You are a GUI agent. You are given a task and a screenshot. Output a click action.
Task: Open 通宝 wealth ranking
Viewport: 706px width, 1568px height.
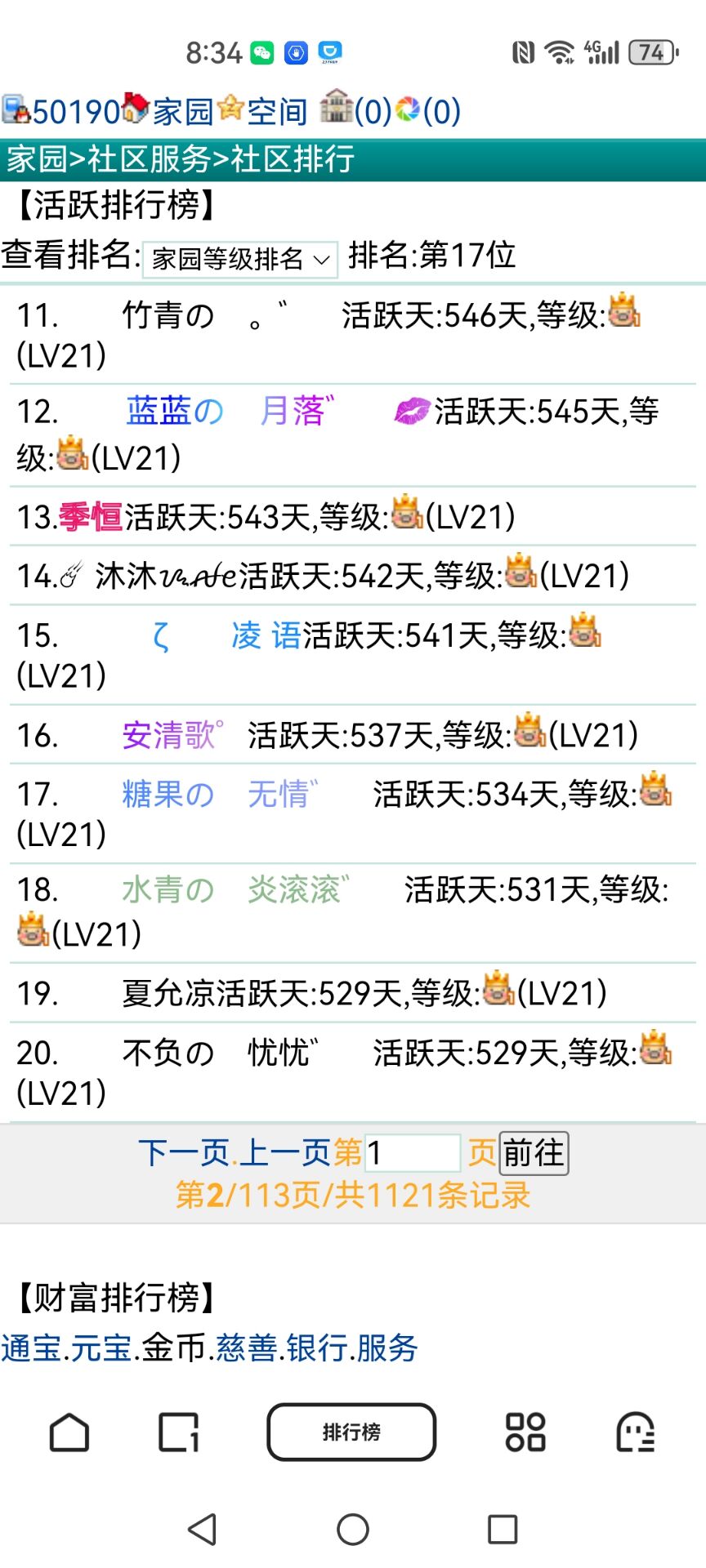point(31,1347)
